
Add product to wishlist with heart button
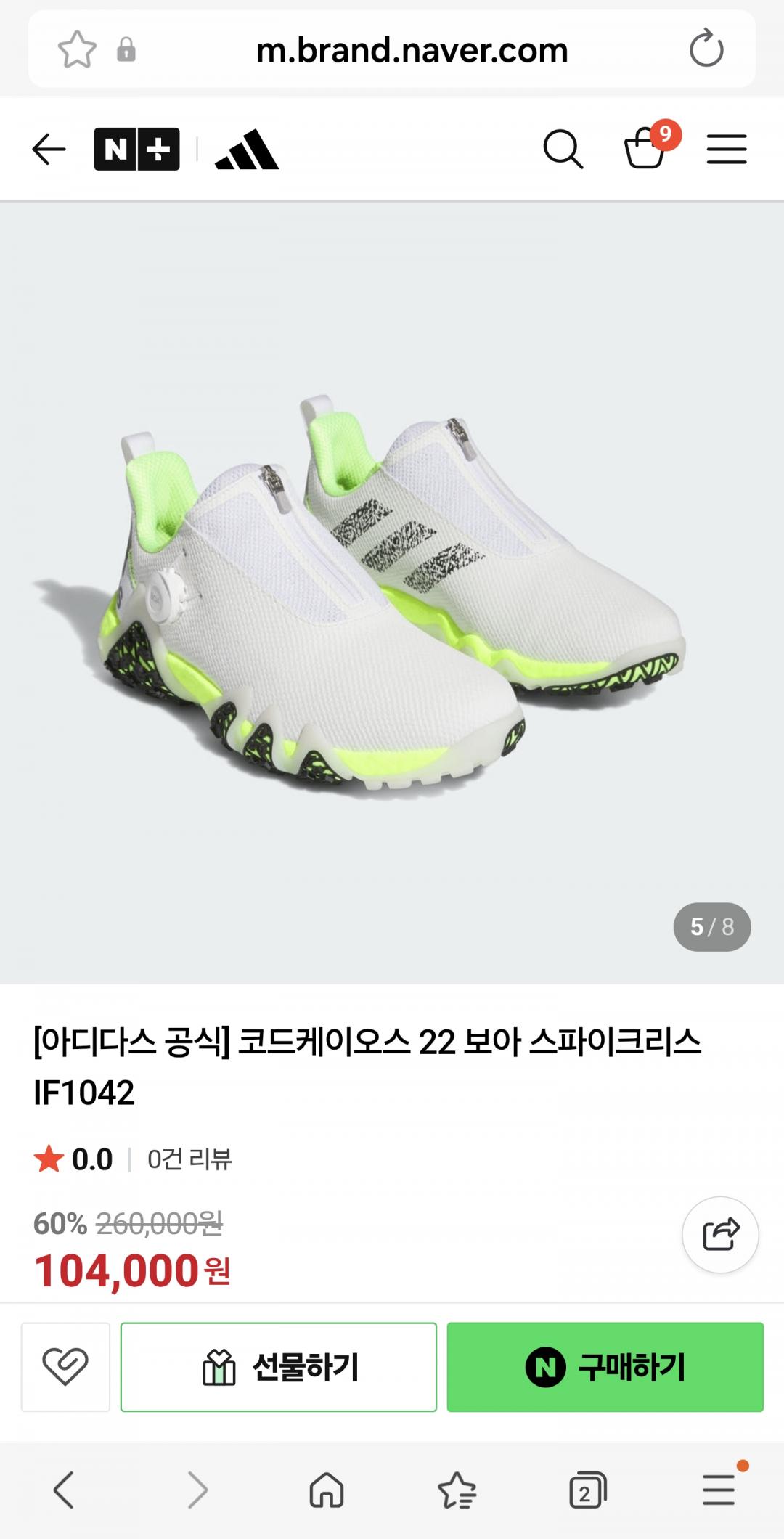[65, 1366]
